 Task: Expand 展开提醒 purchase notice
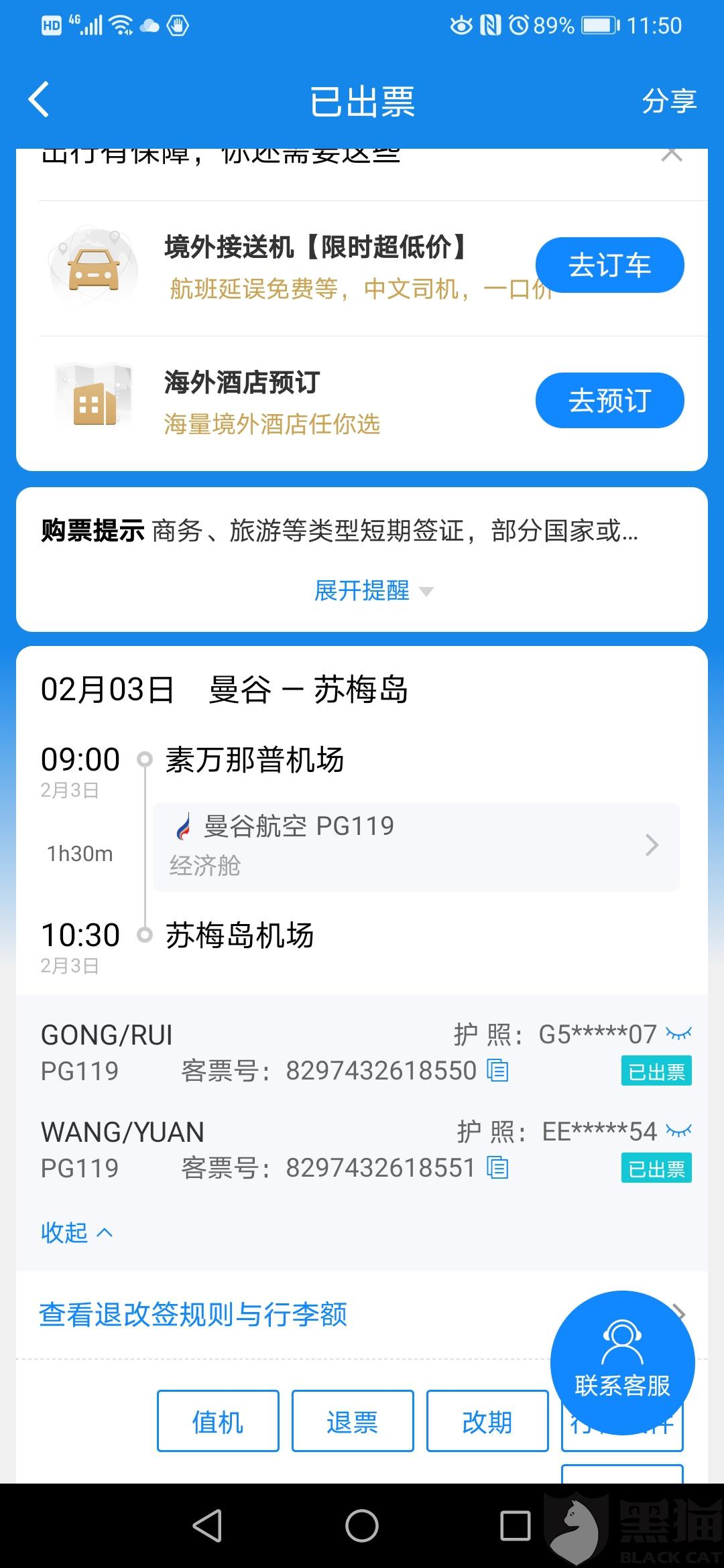[373, 590]
